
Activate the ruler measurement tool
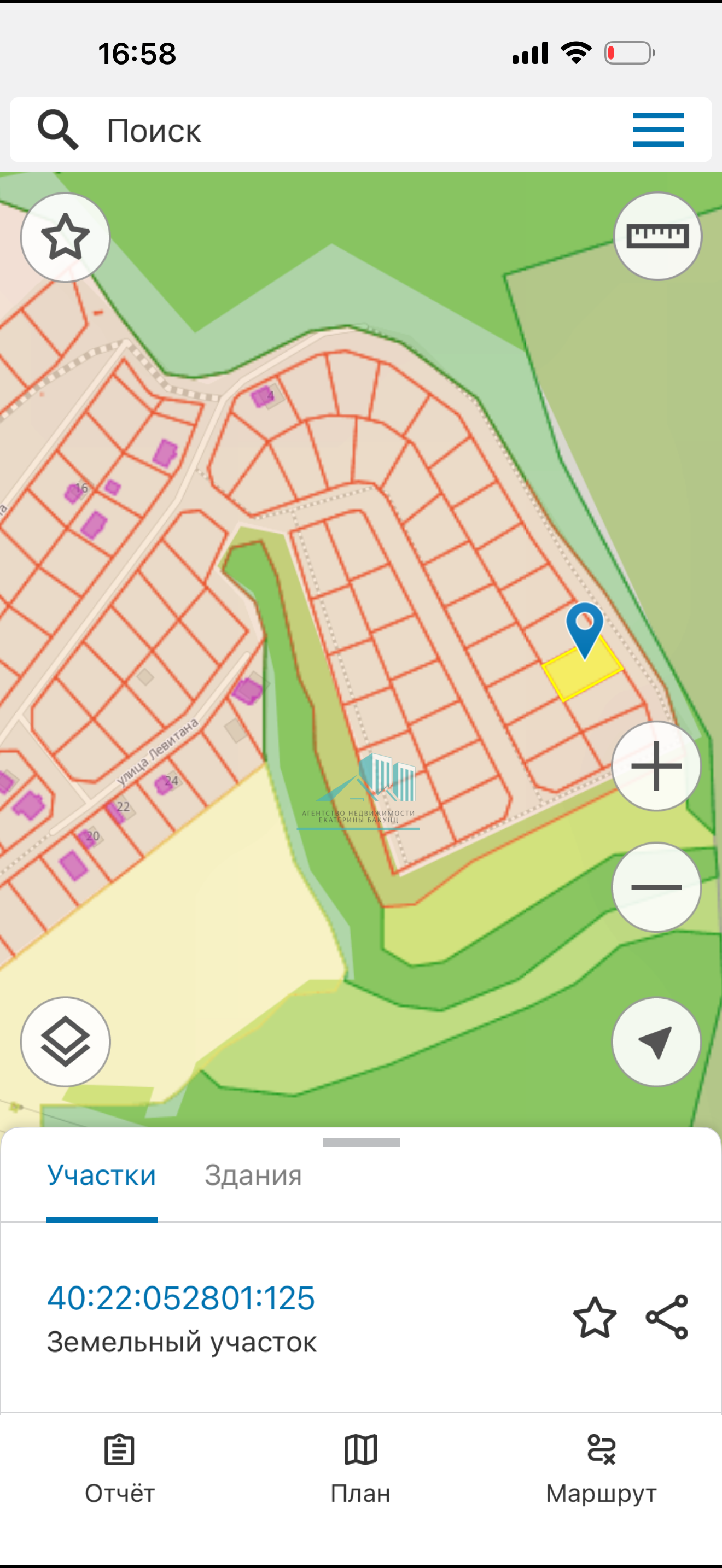657,236
